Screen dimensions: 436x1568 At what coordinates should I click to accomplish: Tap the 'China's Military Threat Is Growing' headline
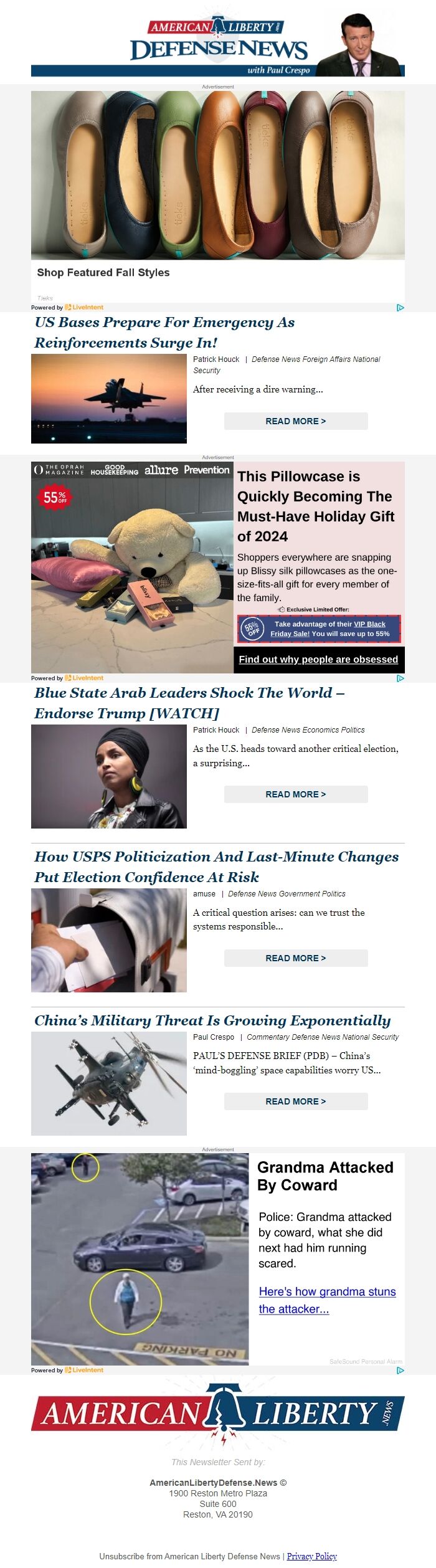click(x=212, y=1020)
